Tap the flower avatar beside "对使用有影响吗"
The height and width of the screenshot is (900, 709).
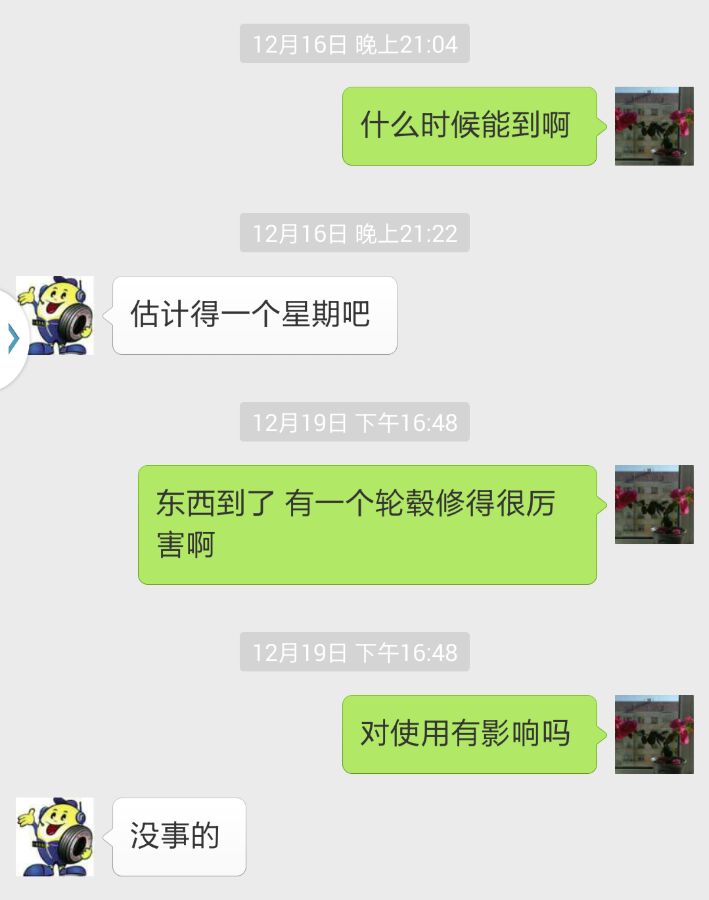click(x=654, y=734)
